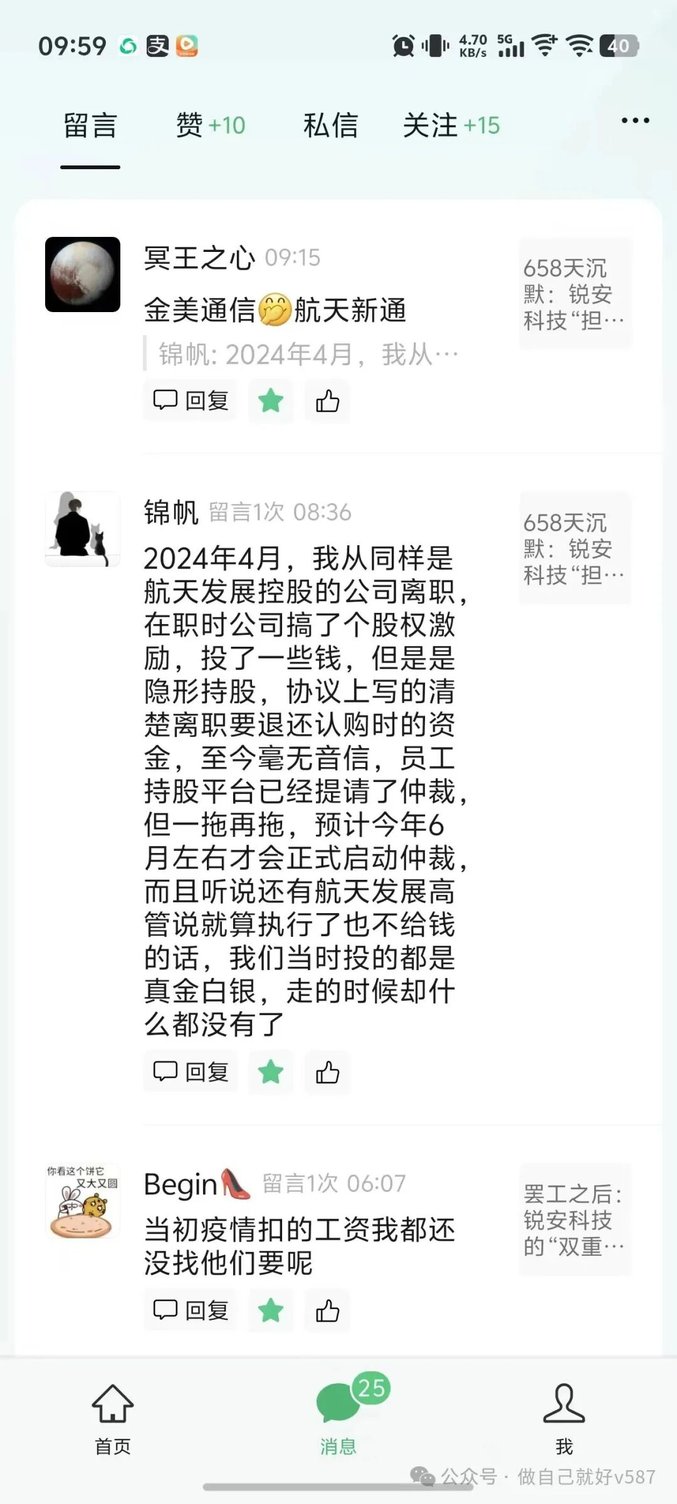Open the three-dot overflow menu
Image resolution: width=677 pixels, height=1504 pixels.
point(635,121)
